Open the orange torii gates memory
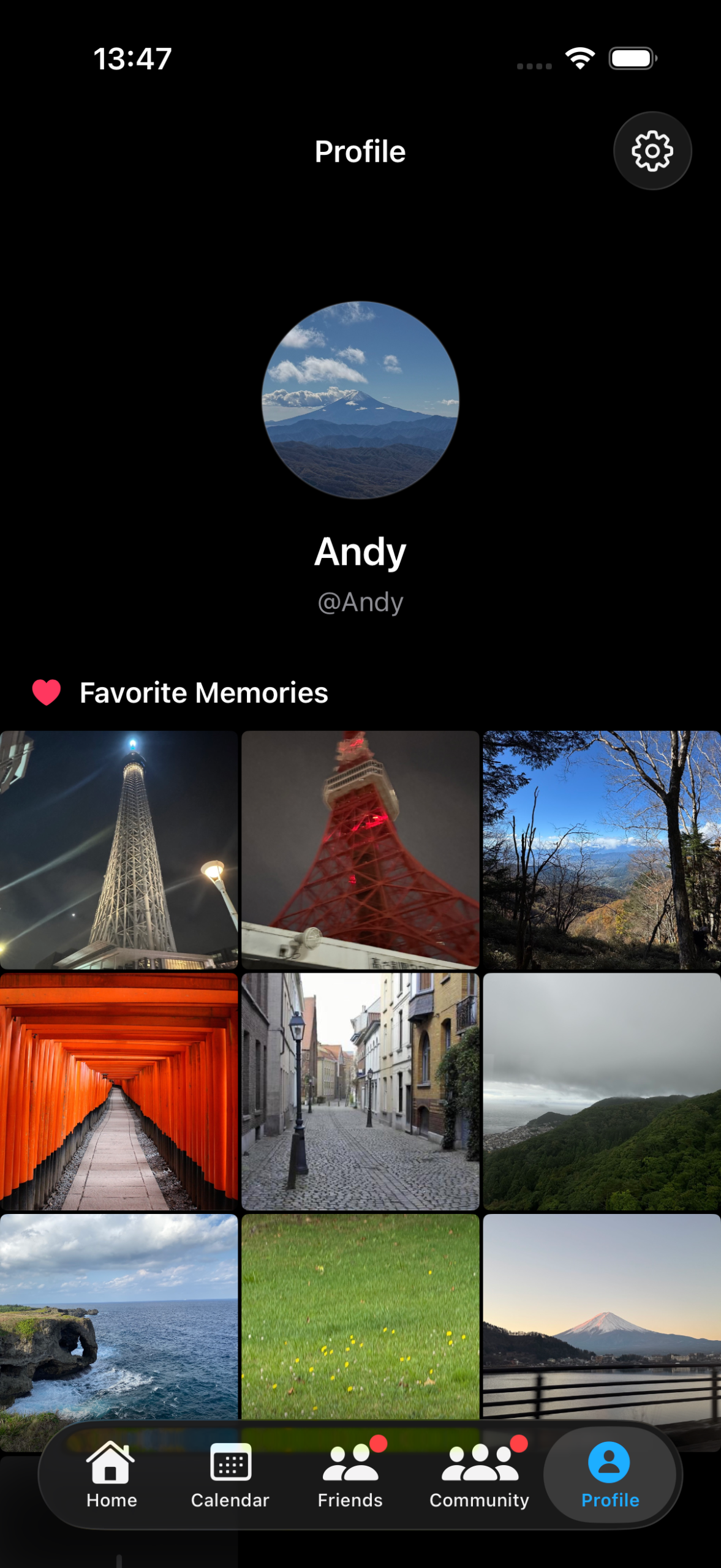 [x=119, y=1091]
